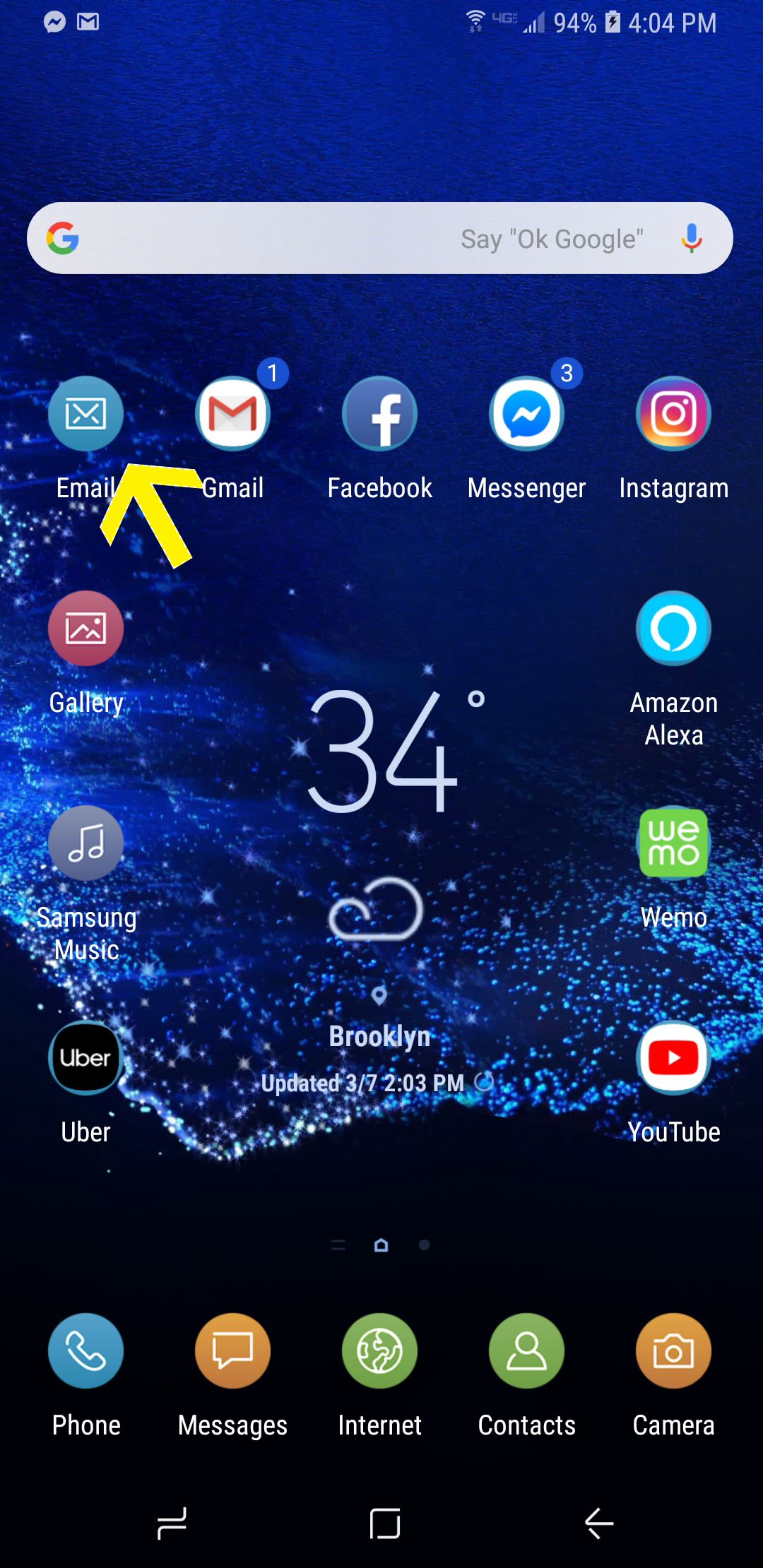Open Contacts
763x1568 pixels.
point(526,1350)
